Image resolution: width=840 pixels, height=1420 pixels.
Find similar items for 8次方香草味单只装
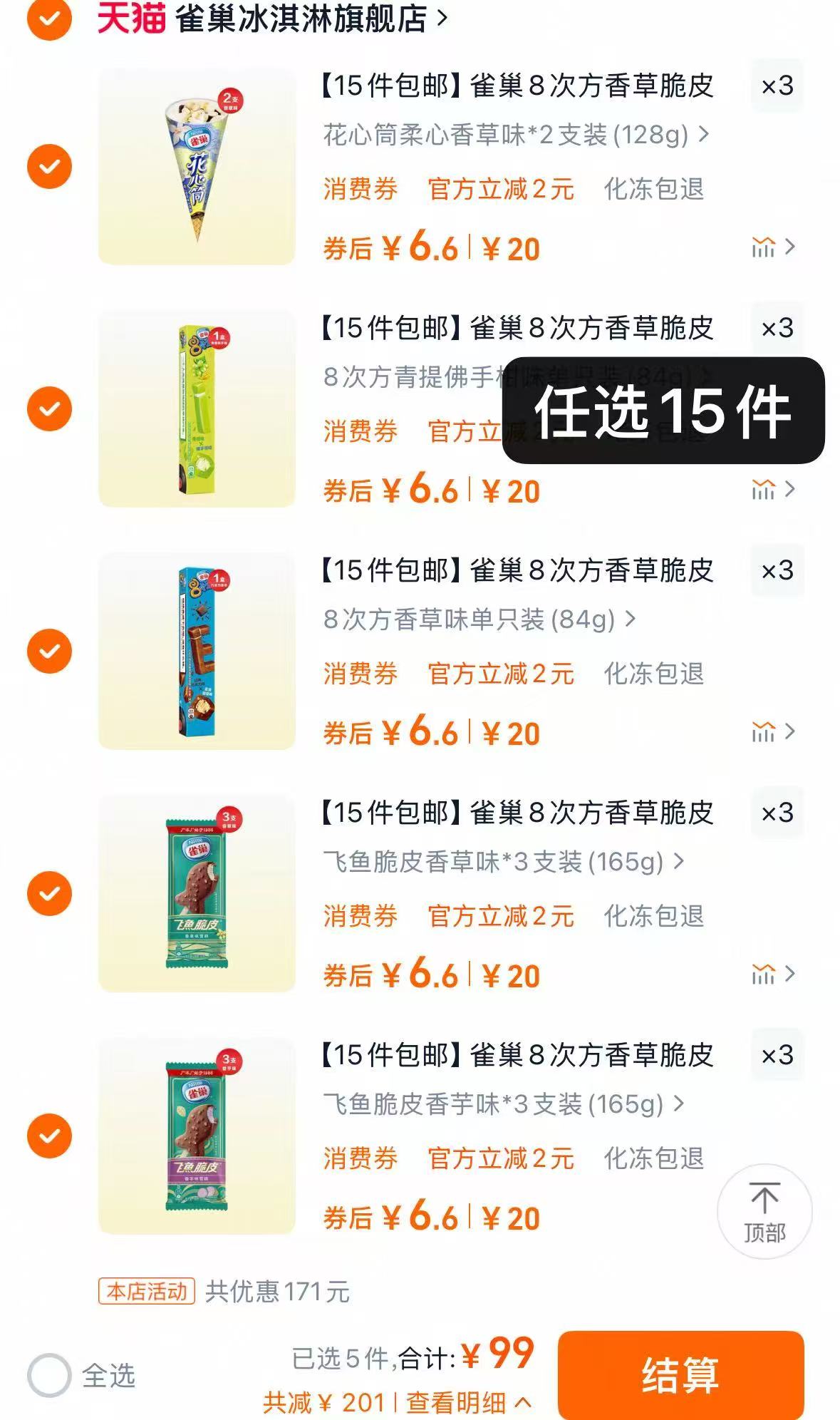point(772,731)
